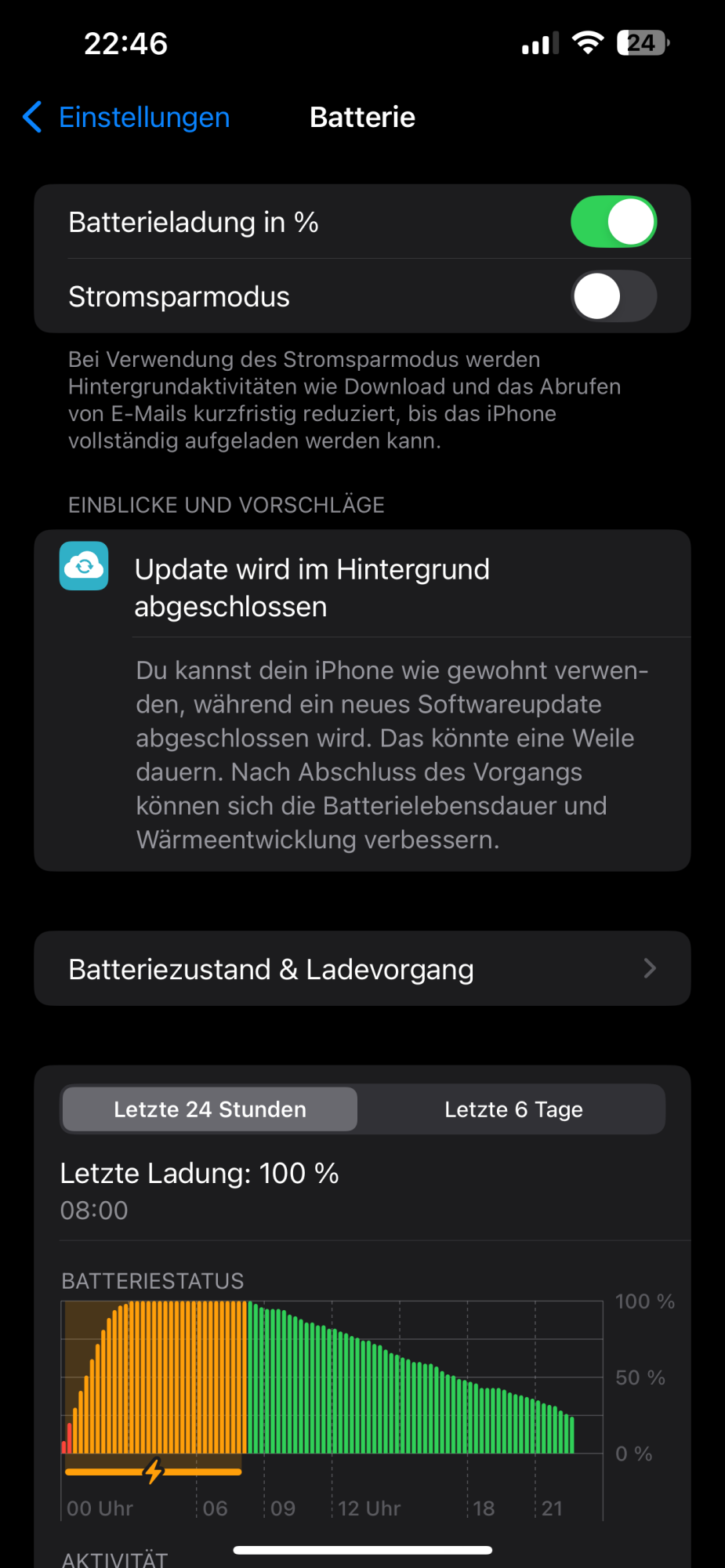Viewport: 725px width, 1568px height.
Task: Turn on Stromsparmodus
Action: click(x=613, y=296)
